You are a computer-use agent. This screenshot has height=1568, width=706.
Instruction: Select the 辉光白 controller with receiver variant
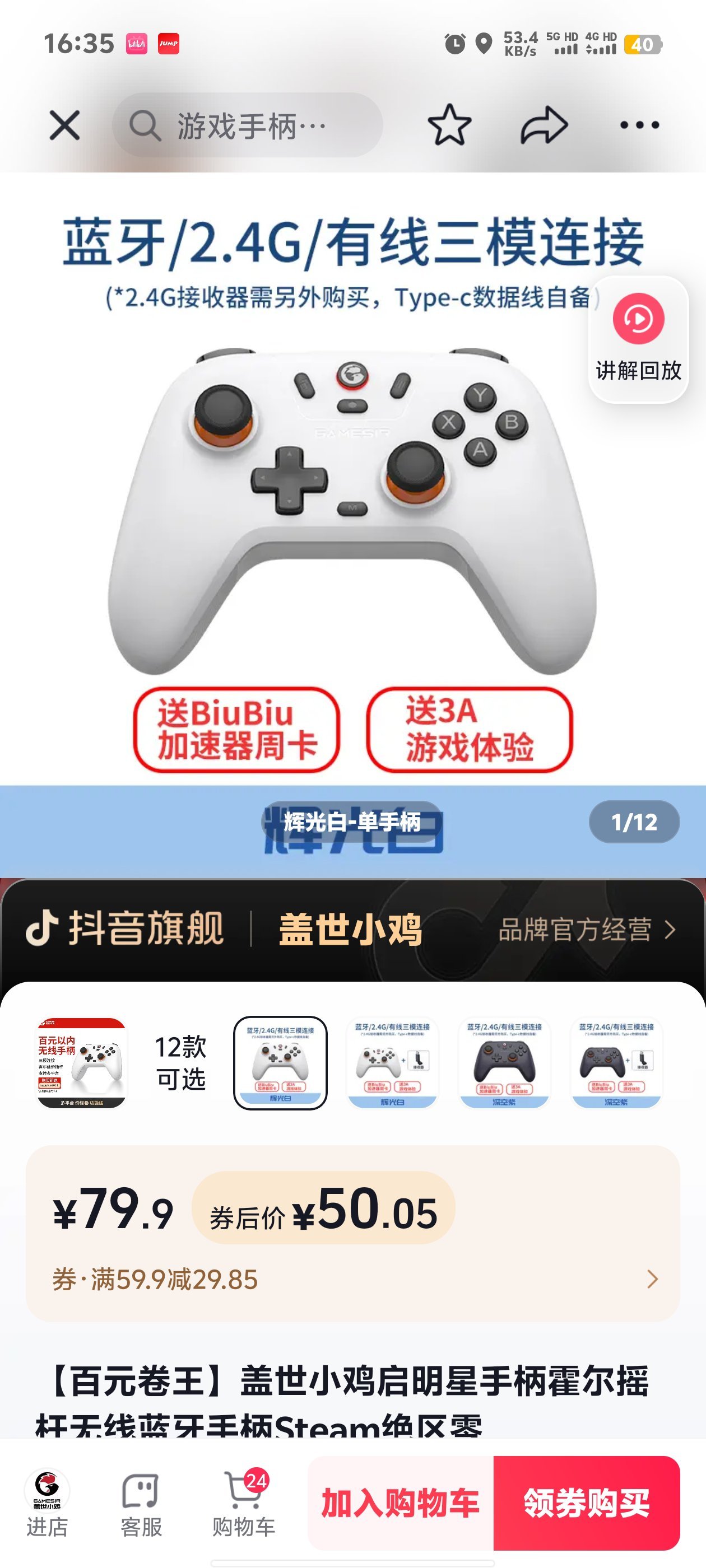click(x=392, y=1063)
